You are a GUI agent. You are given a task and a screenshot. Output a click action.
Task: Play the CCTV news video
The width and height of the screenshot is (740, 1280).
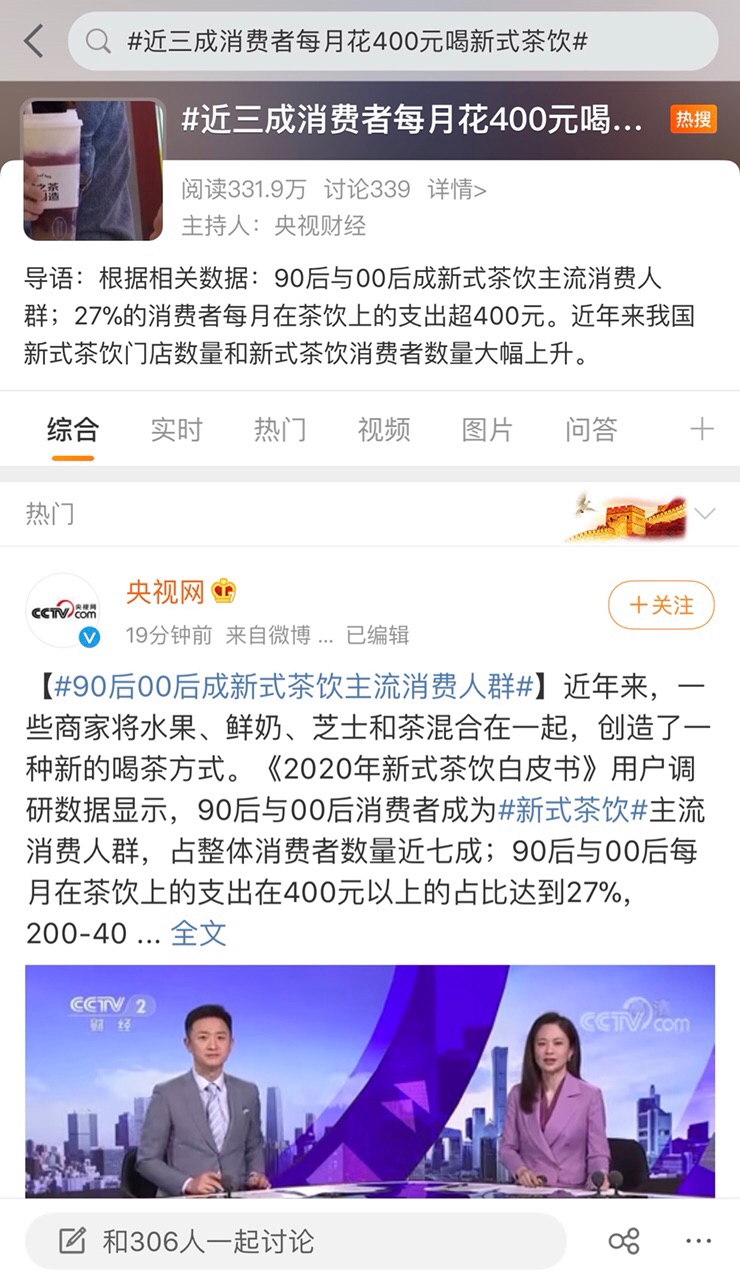point(370,1080)
